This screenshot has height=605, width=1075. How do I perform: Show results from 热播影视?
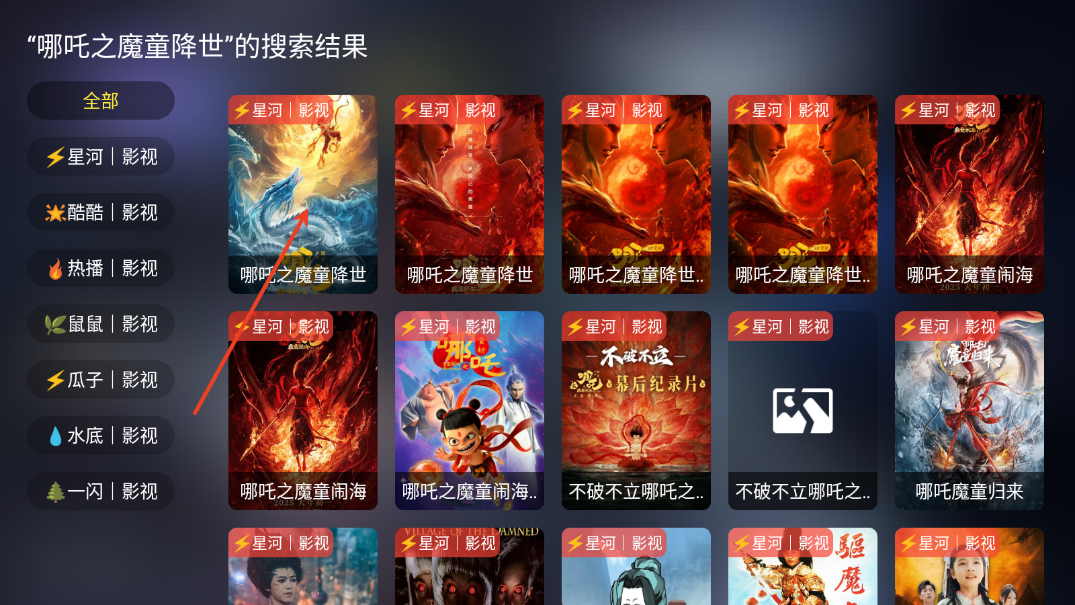coord(101,269)
